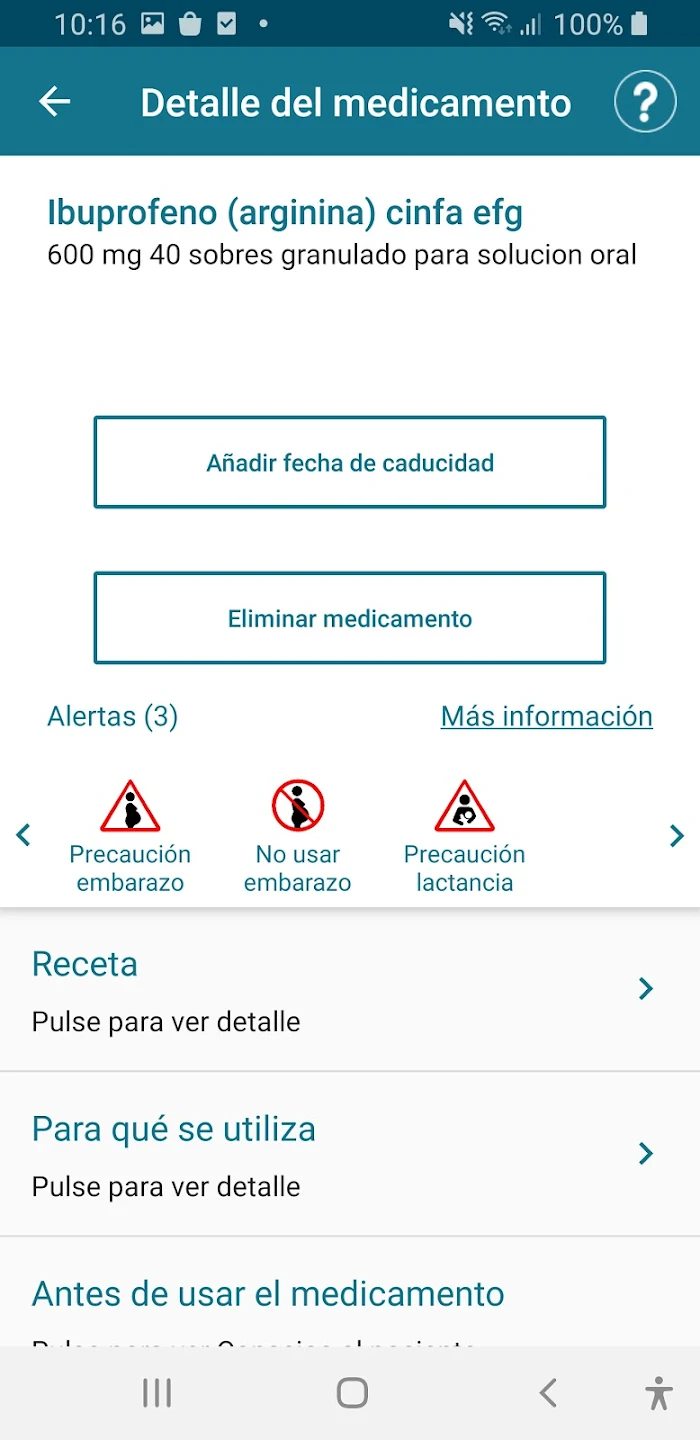The image size is (700, 1440).
Task: Select the No usar embarazo alert
Action: (x=298, y=837)
